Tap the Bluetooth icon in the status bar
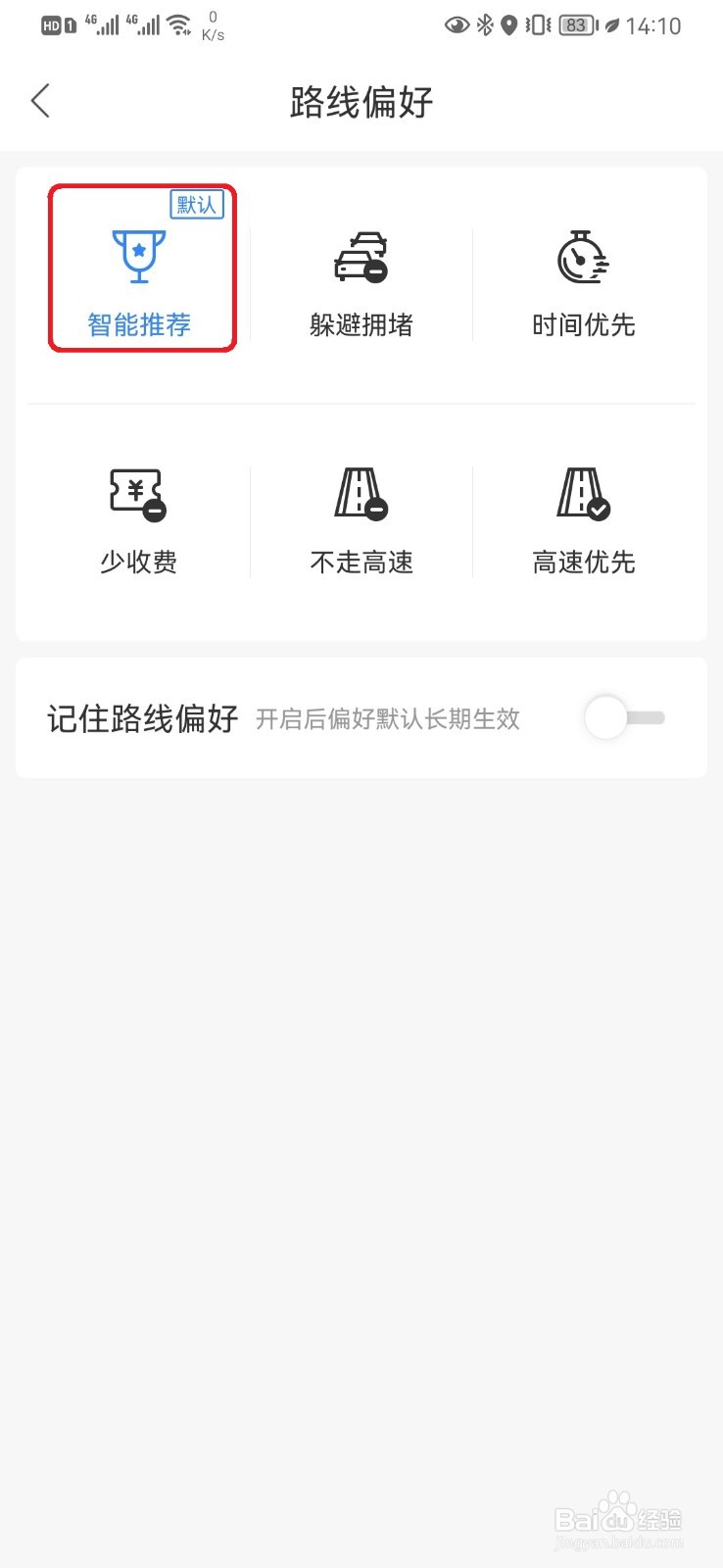Viewport: 723px width, 1568px height. pyautogui.click(x=482, y=24)
